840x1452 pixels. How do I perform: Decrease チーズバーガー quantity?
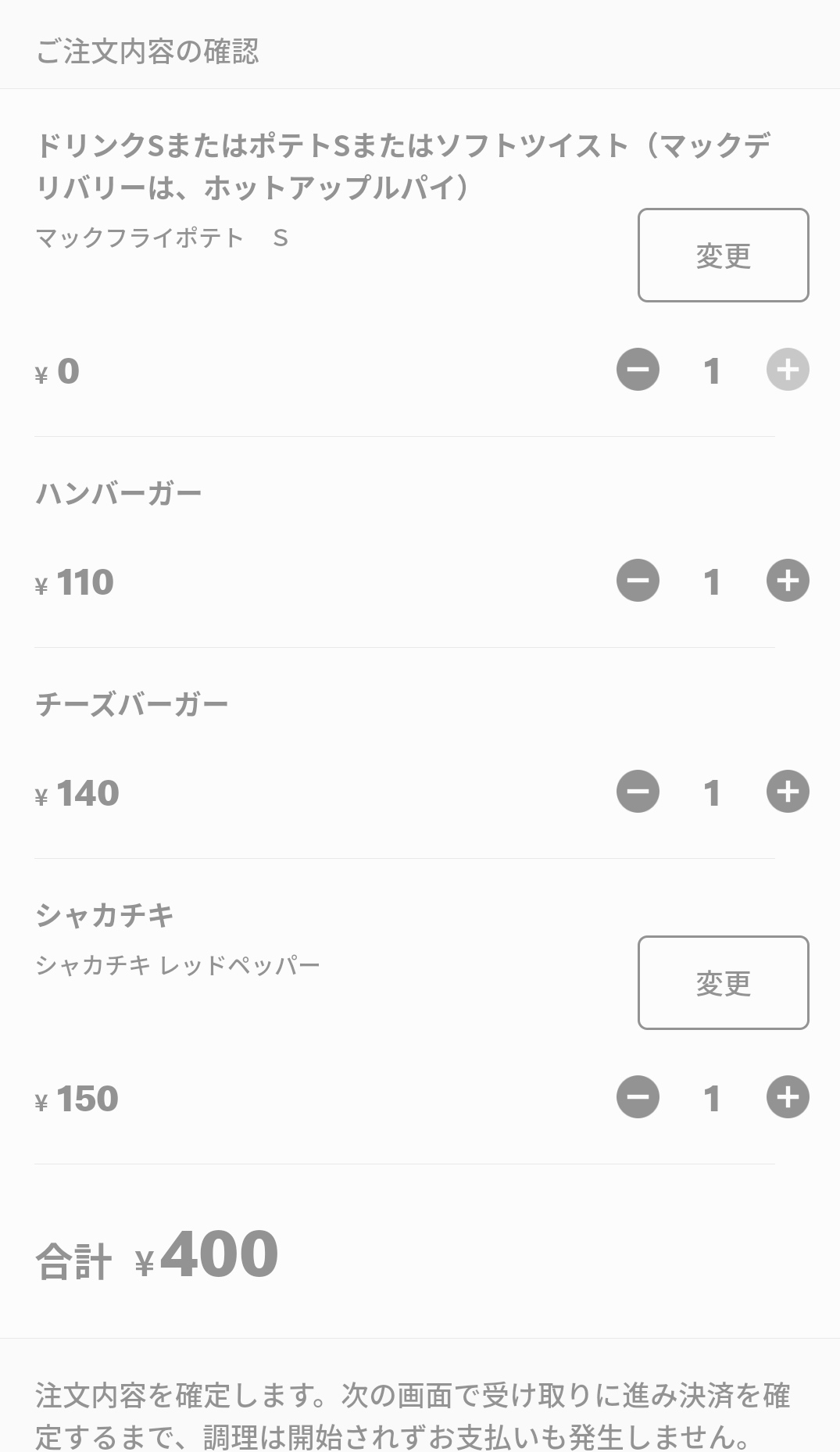click(638, 792)
